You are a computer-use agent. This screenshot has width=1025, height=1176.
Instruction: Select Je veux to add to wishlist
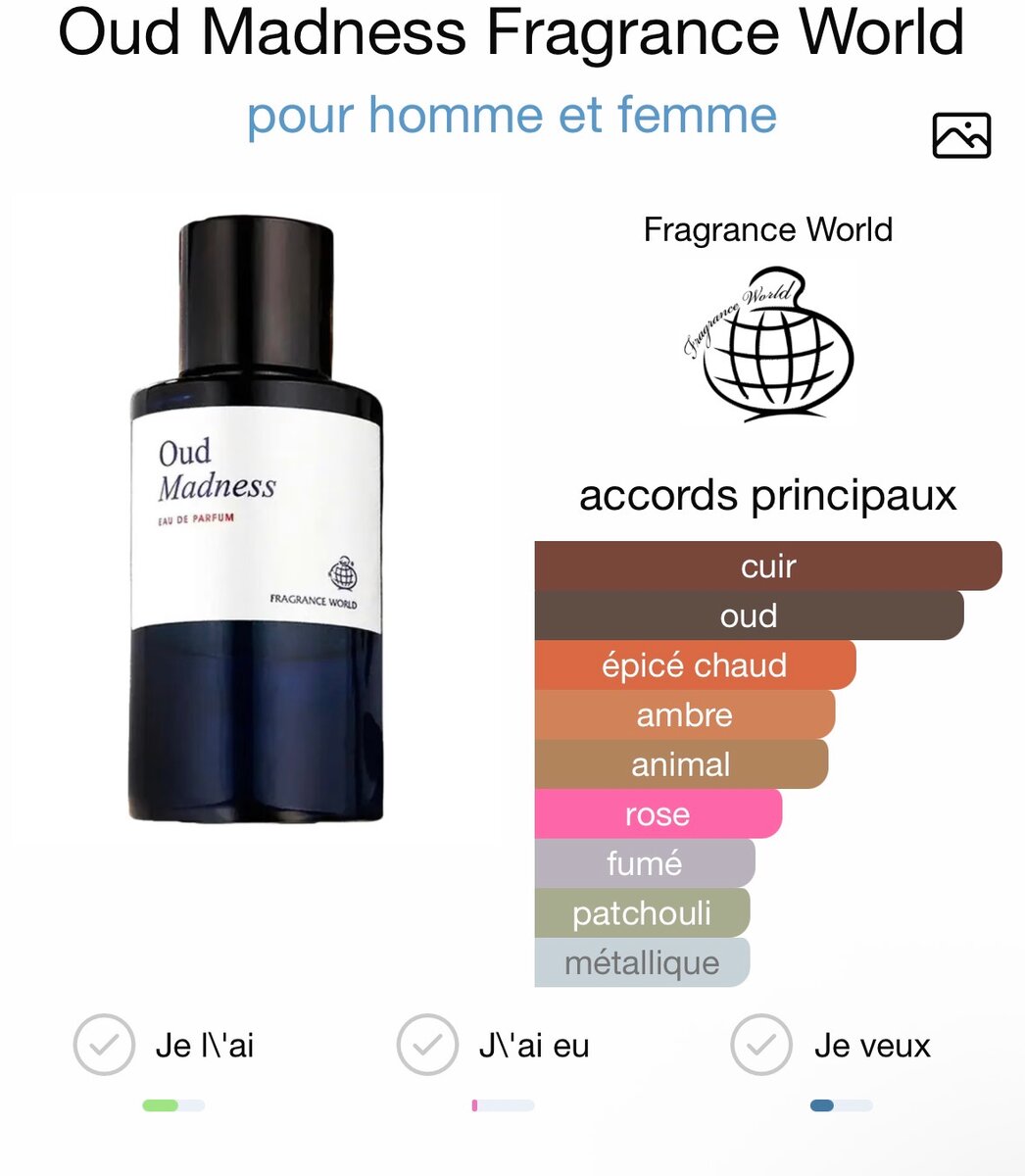(x=761, y=1045)
